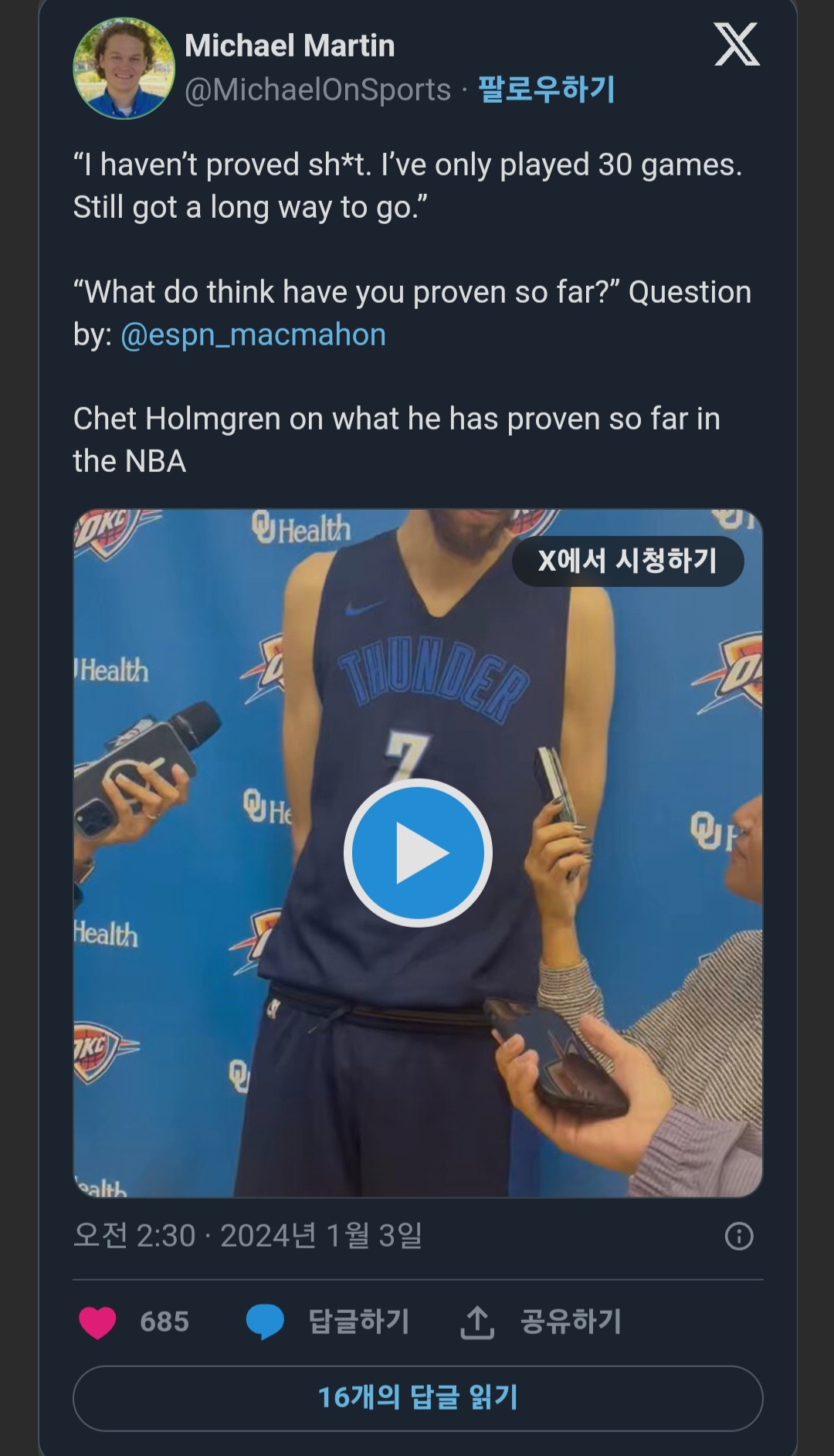Play the Chet Holmgren video
Image resolution: width=834 pixels, height=1456 pixels.
[418, 853]
